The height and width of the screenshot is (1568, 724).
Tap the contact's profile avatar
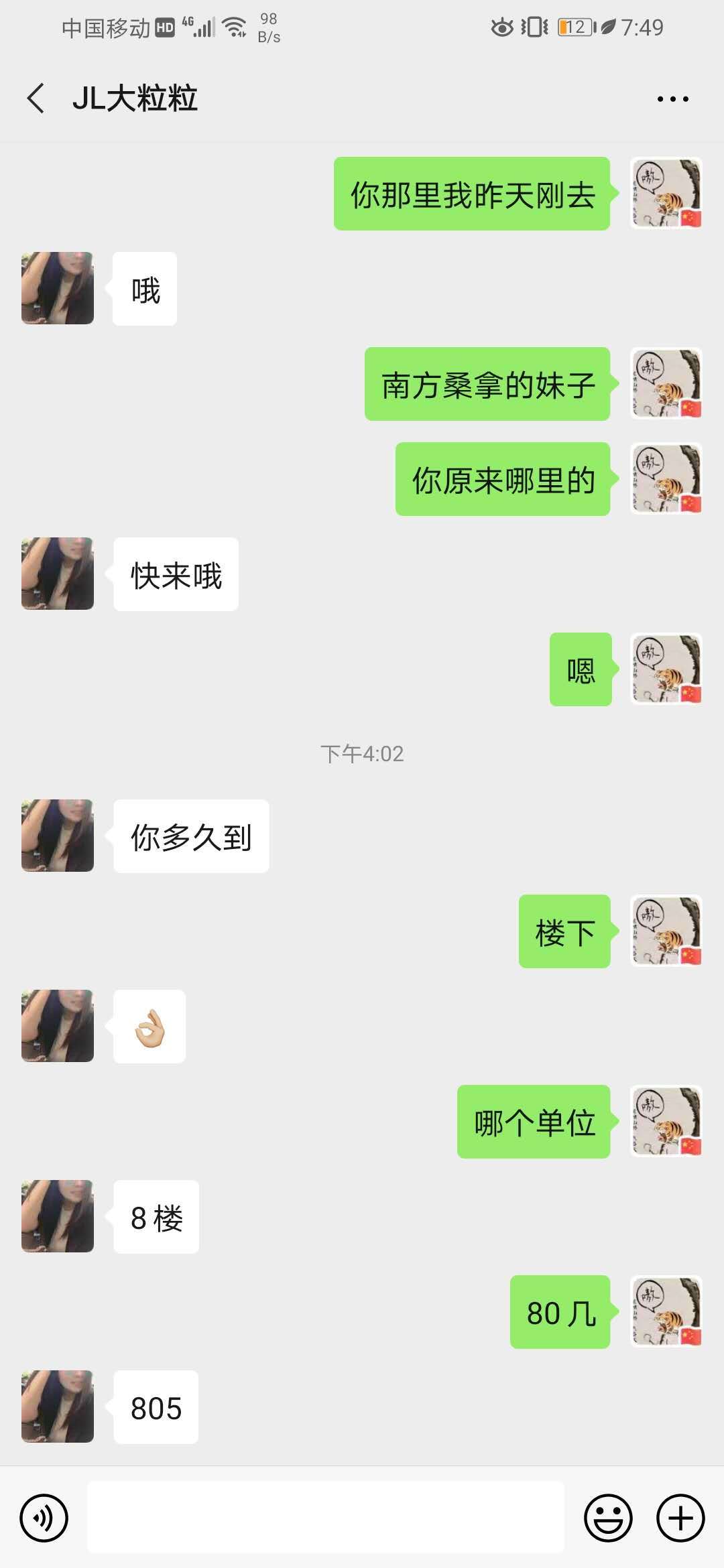click(58, 288)
